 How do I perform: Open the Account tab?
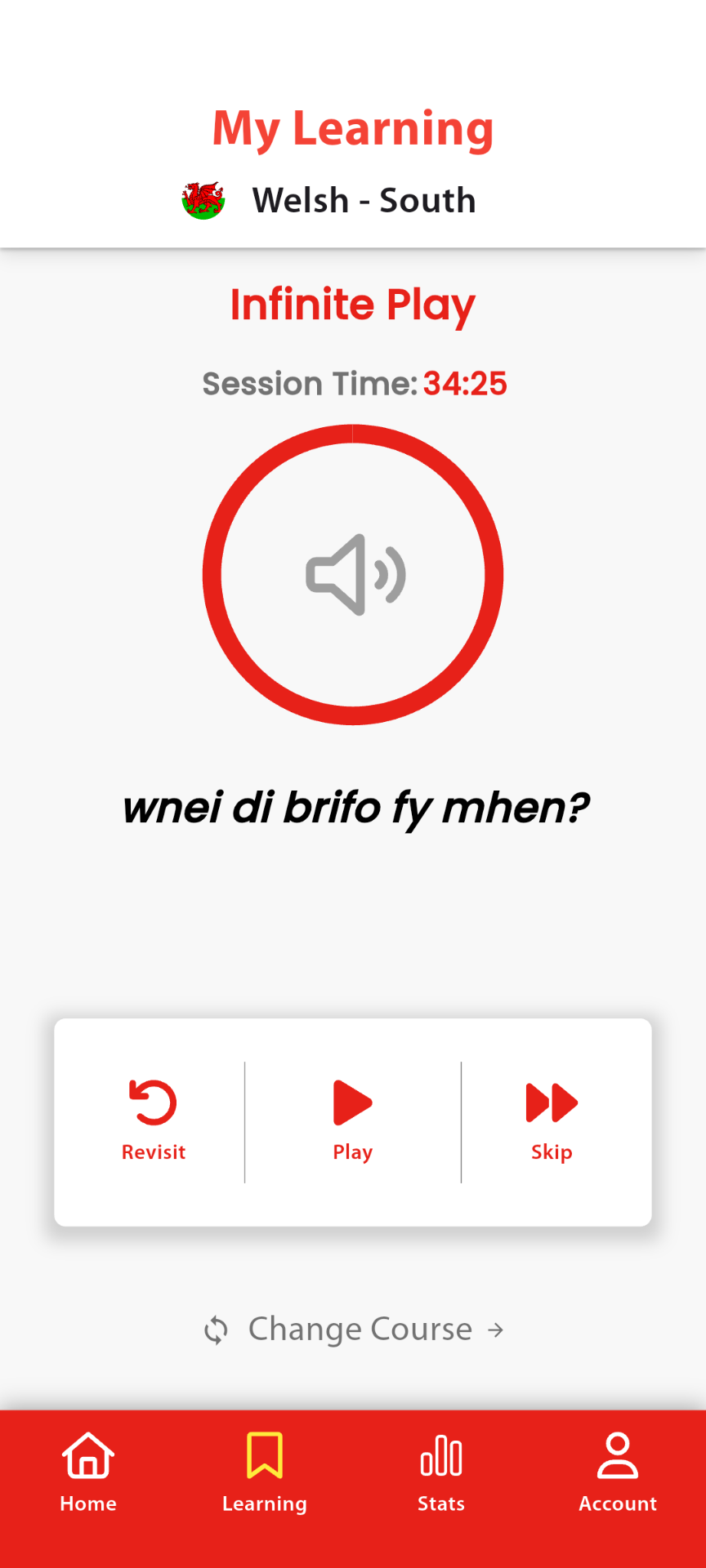tap(618, 1472)
